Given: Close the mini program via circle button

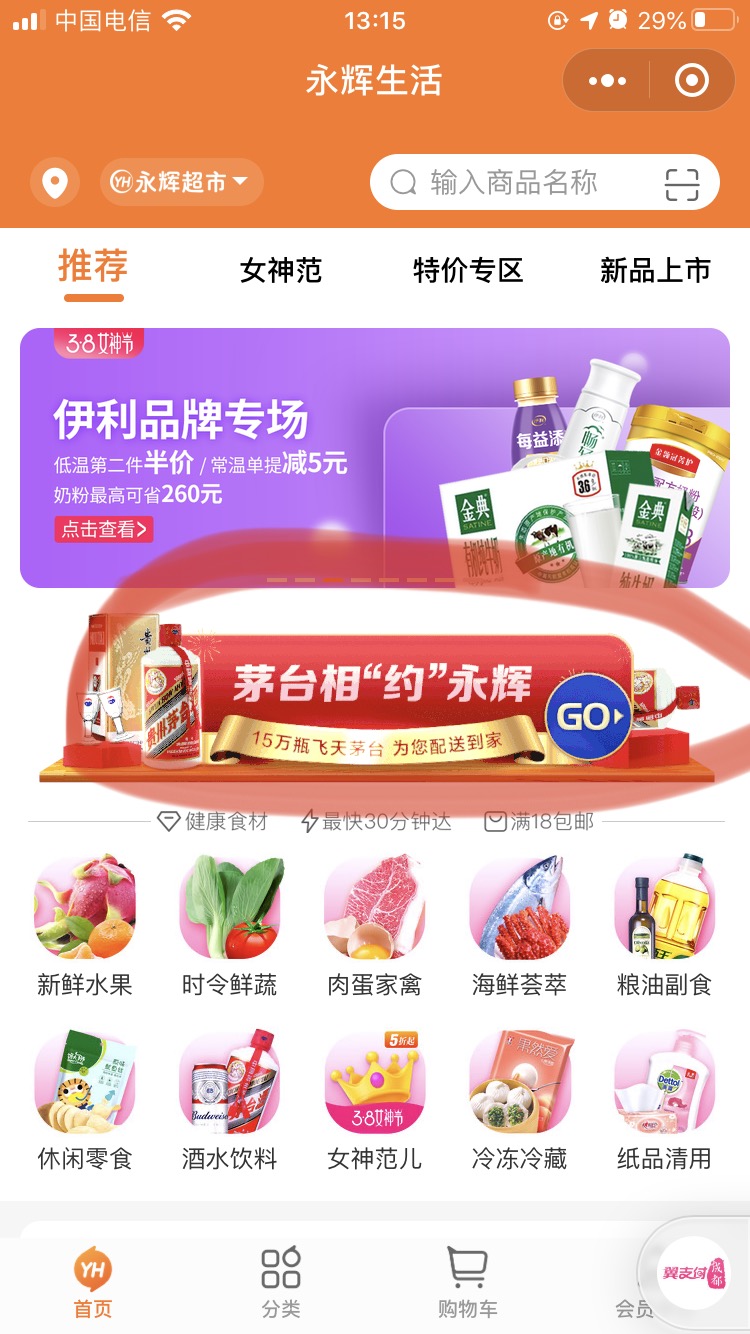Looking at the screenshot, I should 691,81.
